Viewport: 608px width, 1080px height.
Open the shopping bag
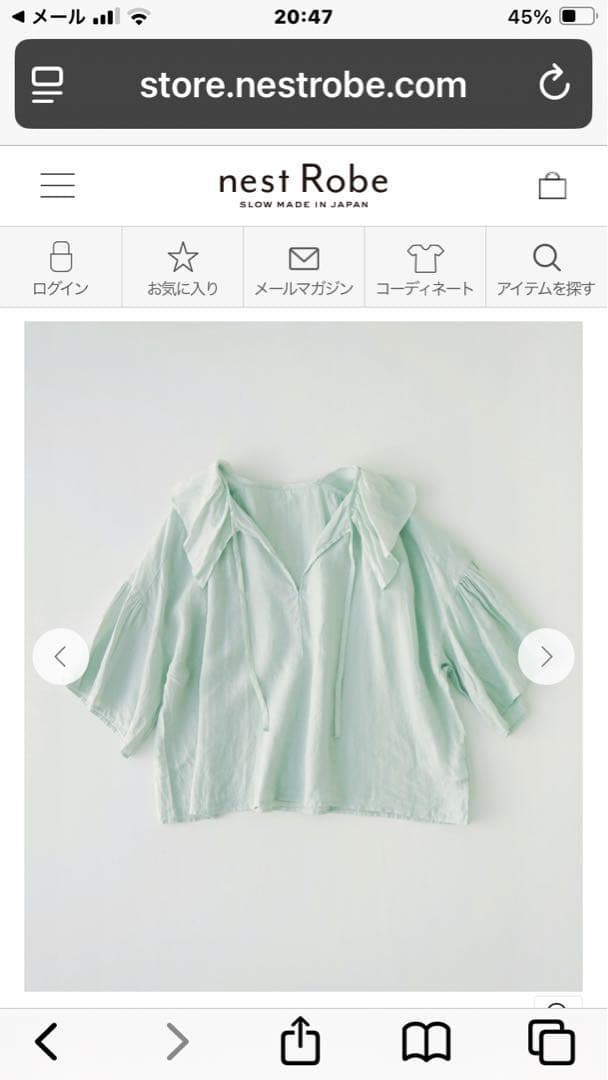click(552, 186)
